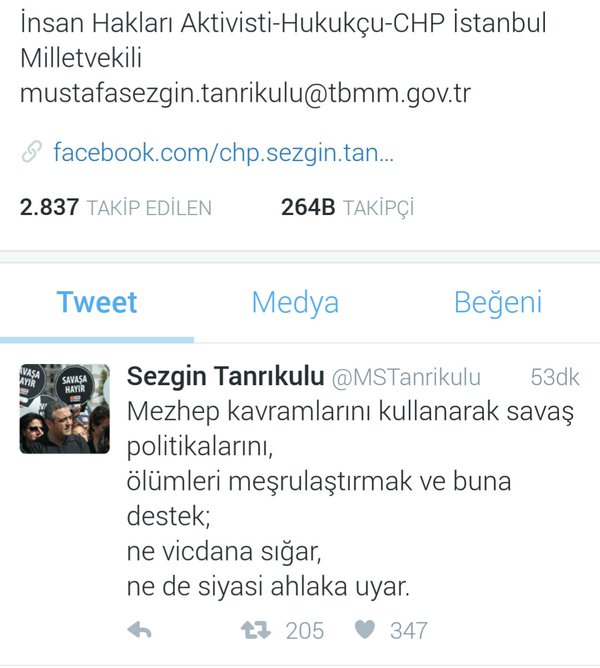Switch to the Medya tab
This screenshot has width=600, height=668.
pos(294,302)
